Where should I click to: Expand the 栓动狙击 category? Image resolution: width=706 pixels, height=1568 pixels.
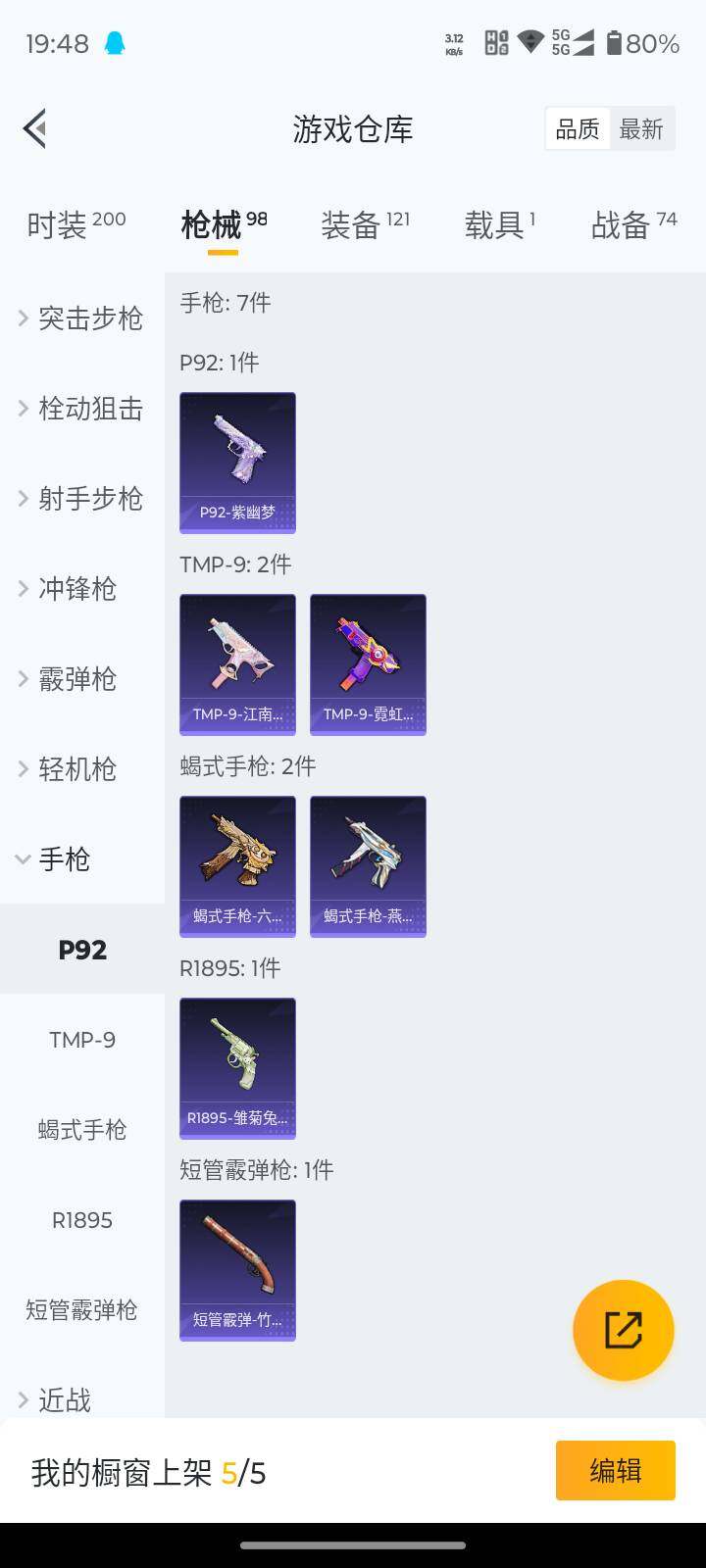click(x=82, y=409)
